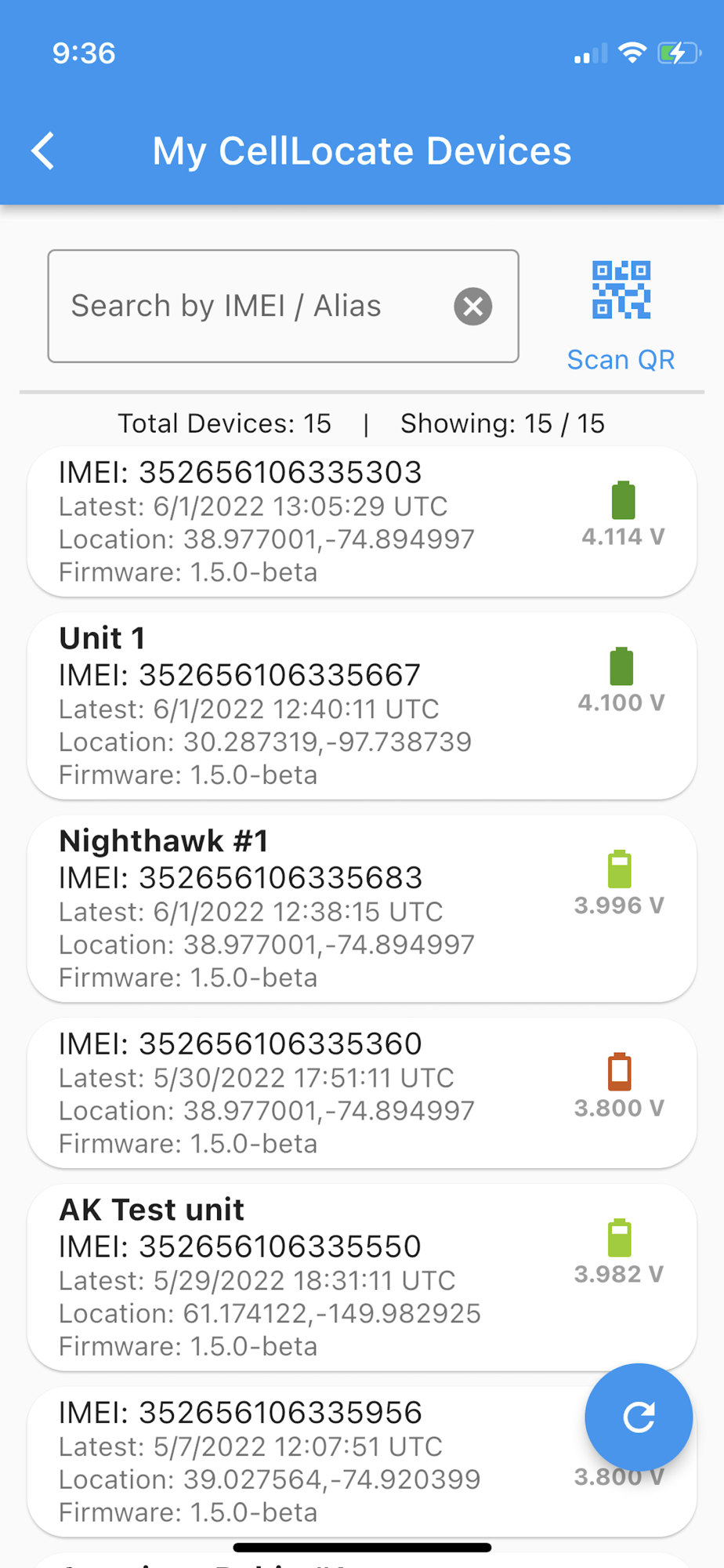Open device with IMEI 352656106335303

(362, 521)
